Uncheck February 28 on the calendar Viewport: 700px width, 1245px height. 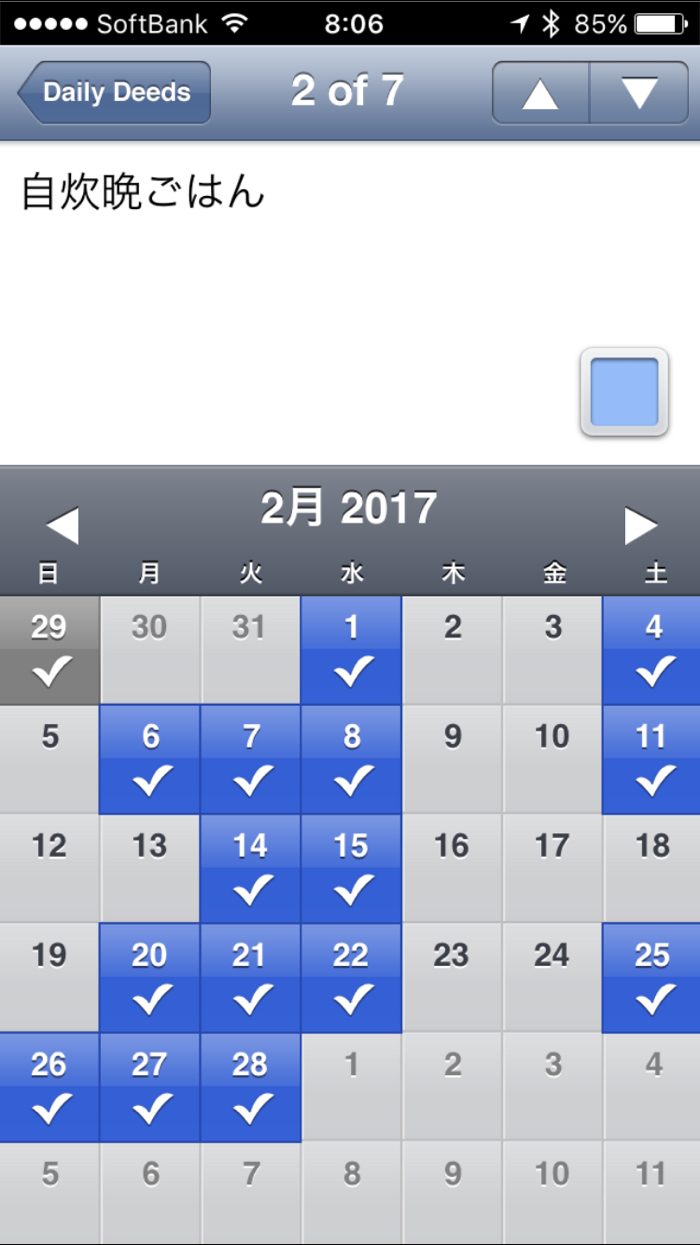[250, 1087]
